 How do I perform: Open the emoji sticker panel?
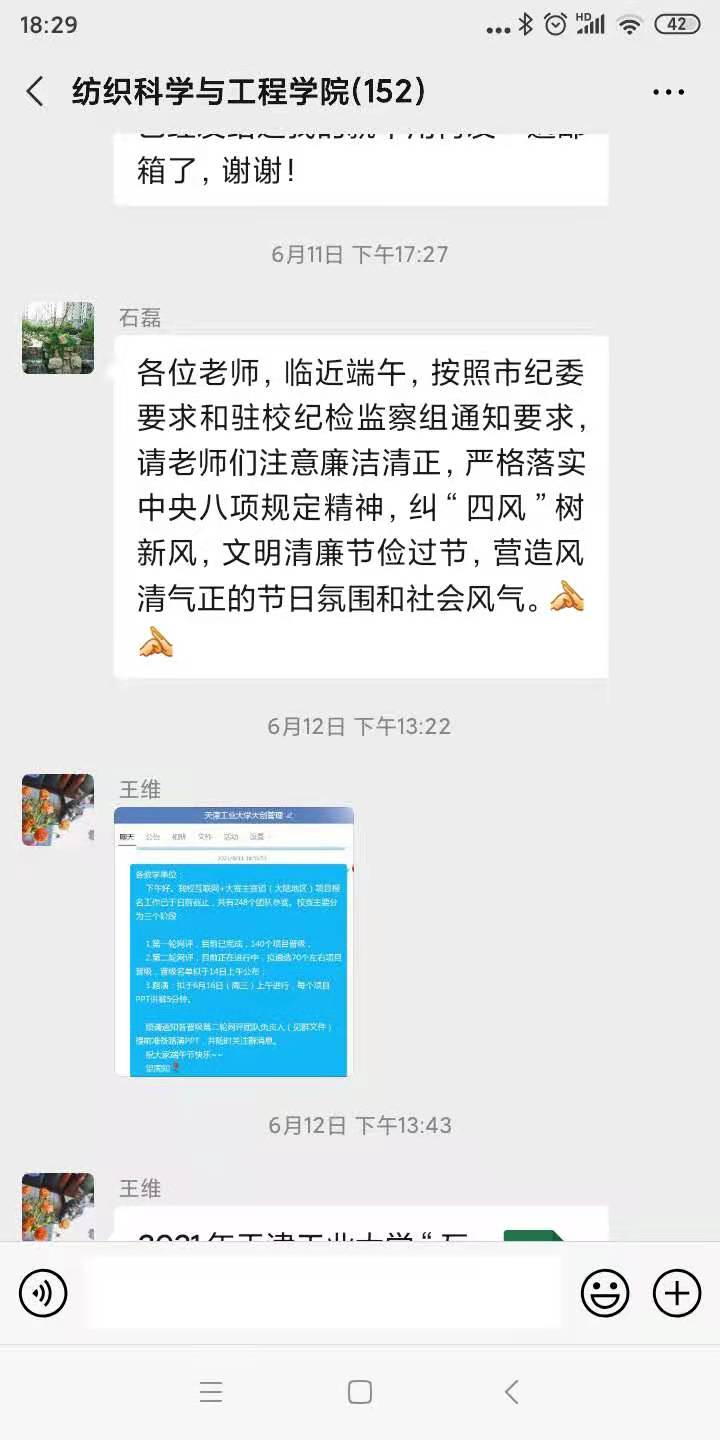[x=605, y=1294]
